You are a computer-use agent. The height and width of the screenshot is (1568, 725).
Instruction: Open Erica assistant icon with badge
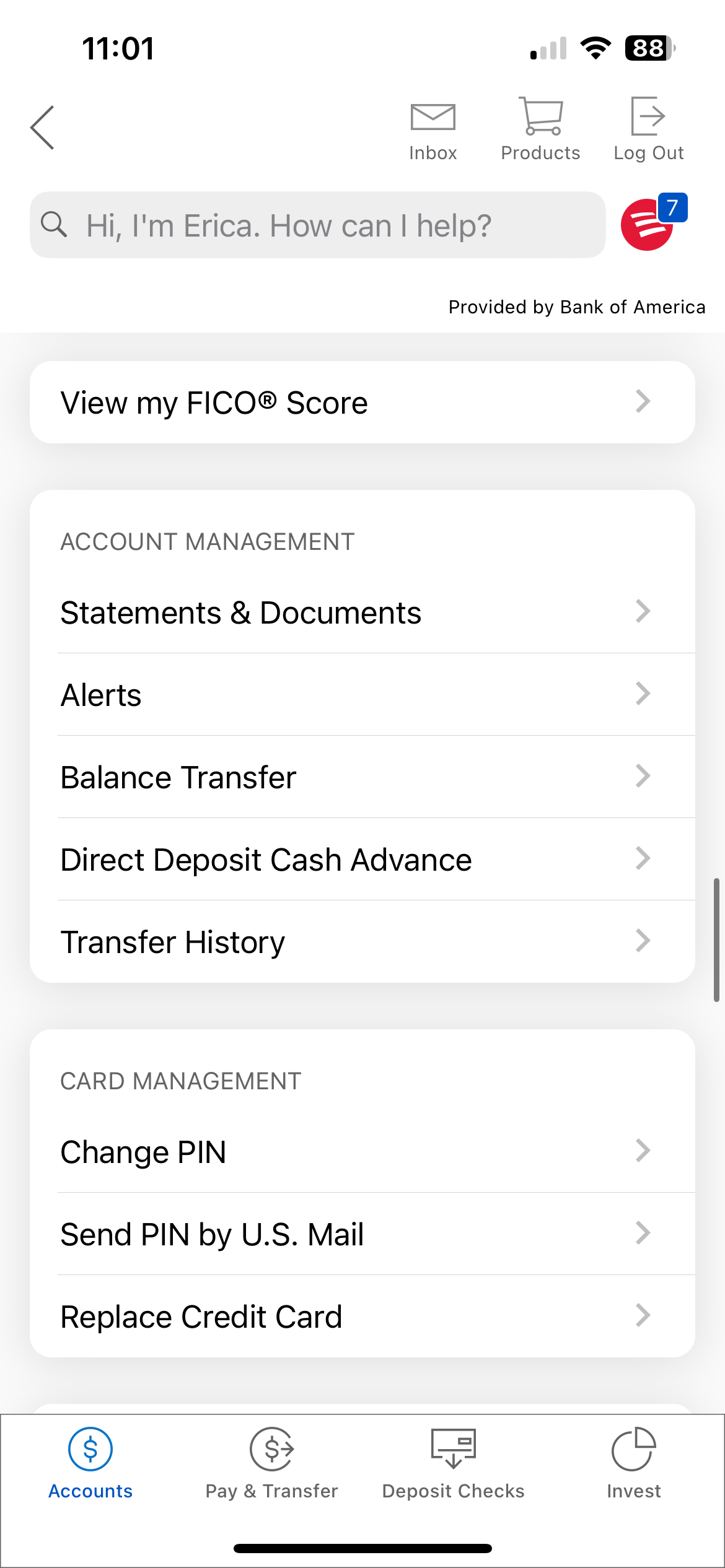pos(649,224)
